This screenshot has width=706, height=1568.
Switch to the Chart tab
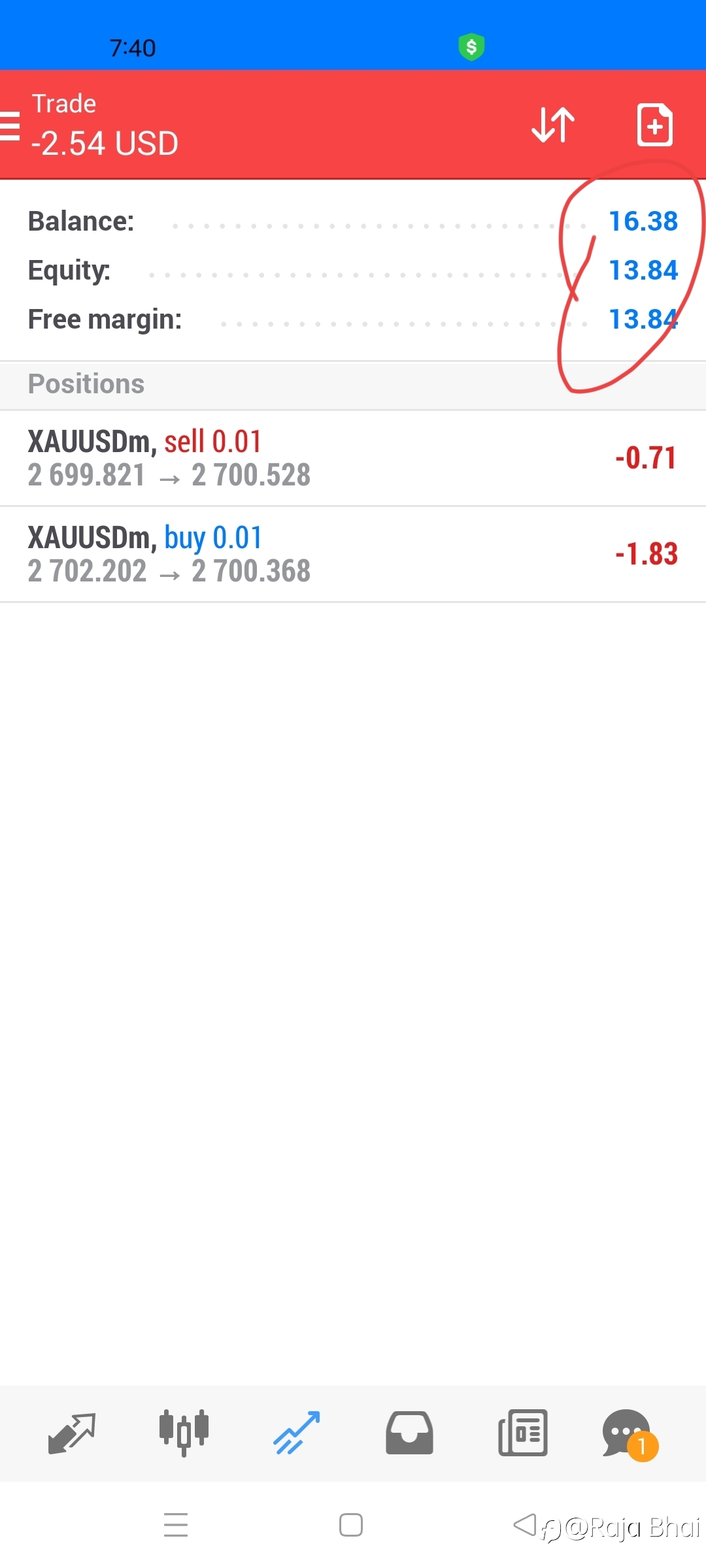pyautogui.click(x=184, y=1433)
